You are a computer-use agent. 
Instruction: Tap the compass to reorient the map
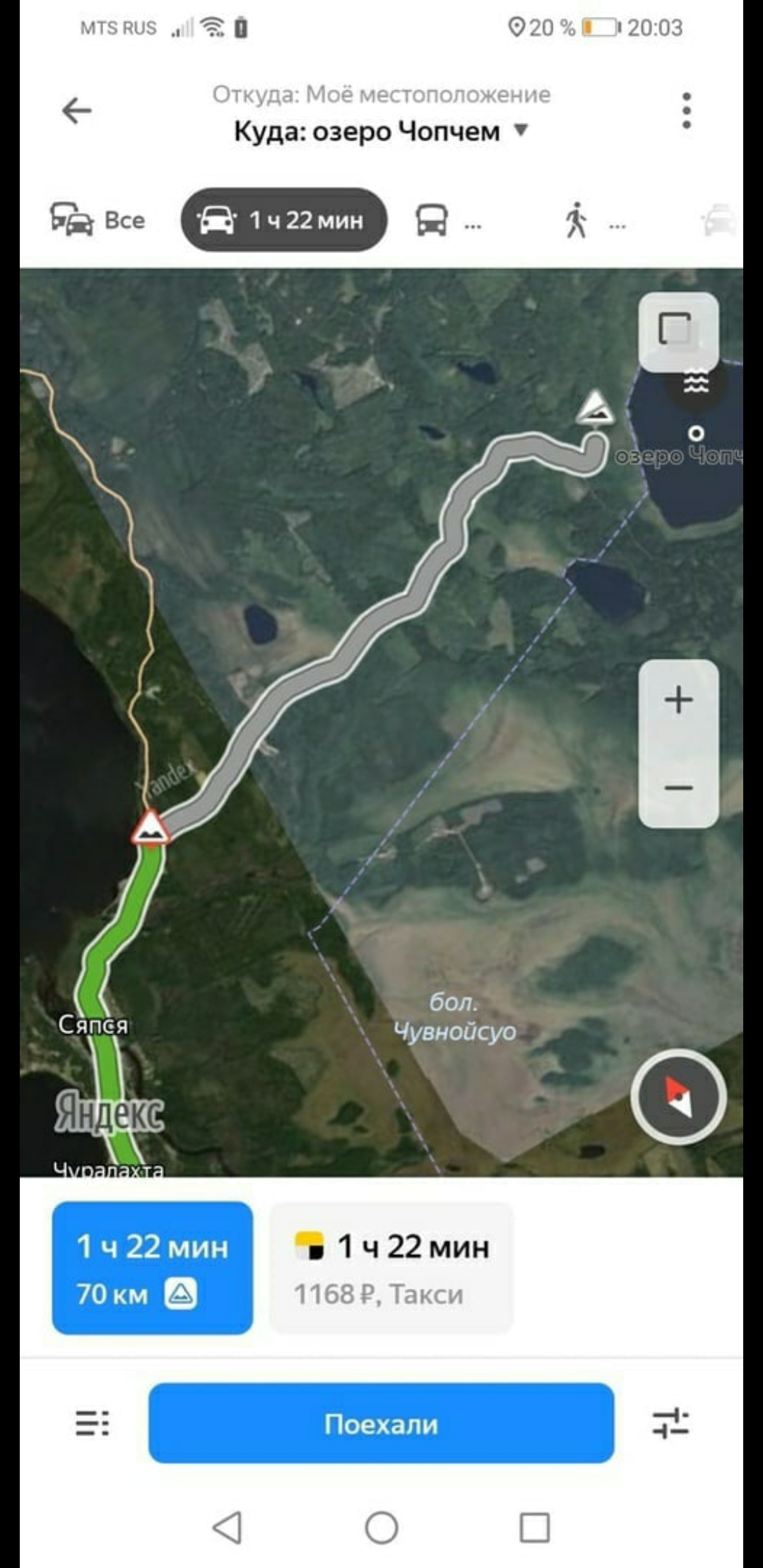point(678,1097)
